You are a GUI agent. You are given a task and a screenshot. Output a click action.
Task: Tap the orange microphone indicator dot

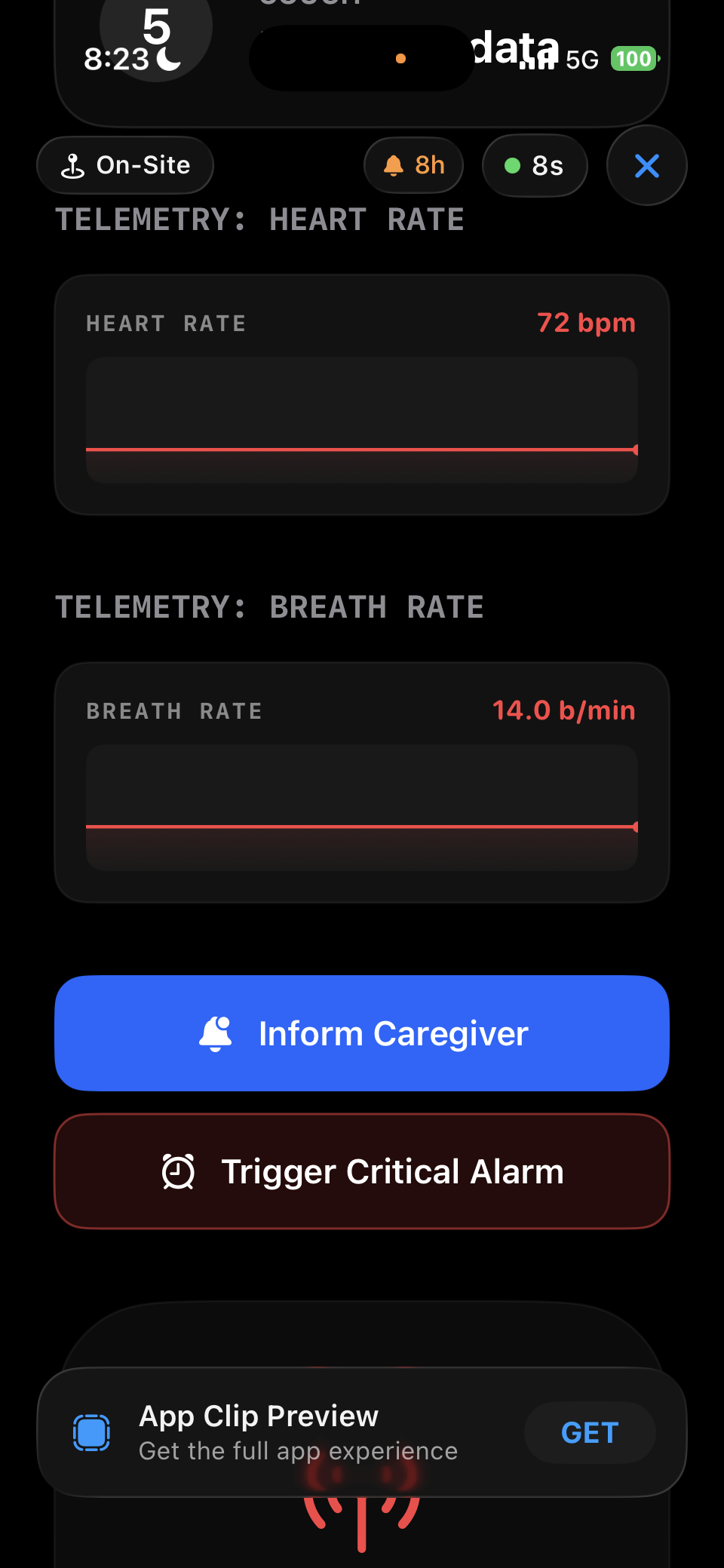(x=399, y=57)
